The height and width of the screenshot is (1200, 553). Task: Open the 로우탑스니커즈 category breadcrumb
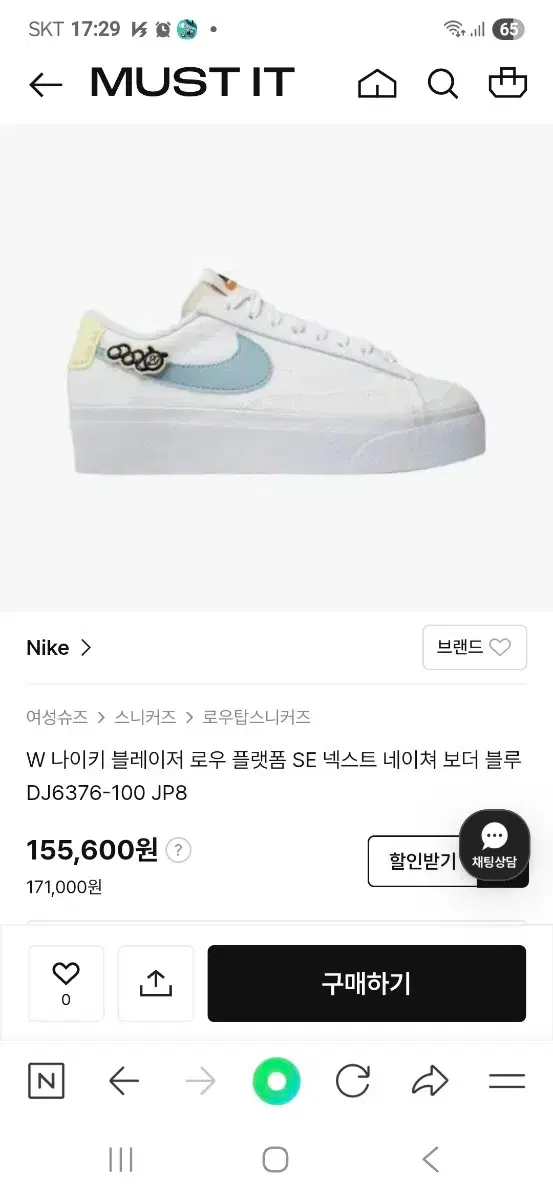point(256,717)
